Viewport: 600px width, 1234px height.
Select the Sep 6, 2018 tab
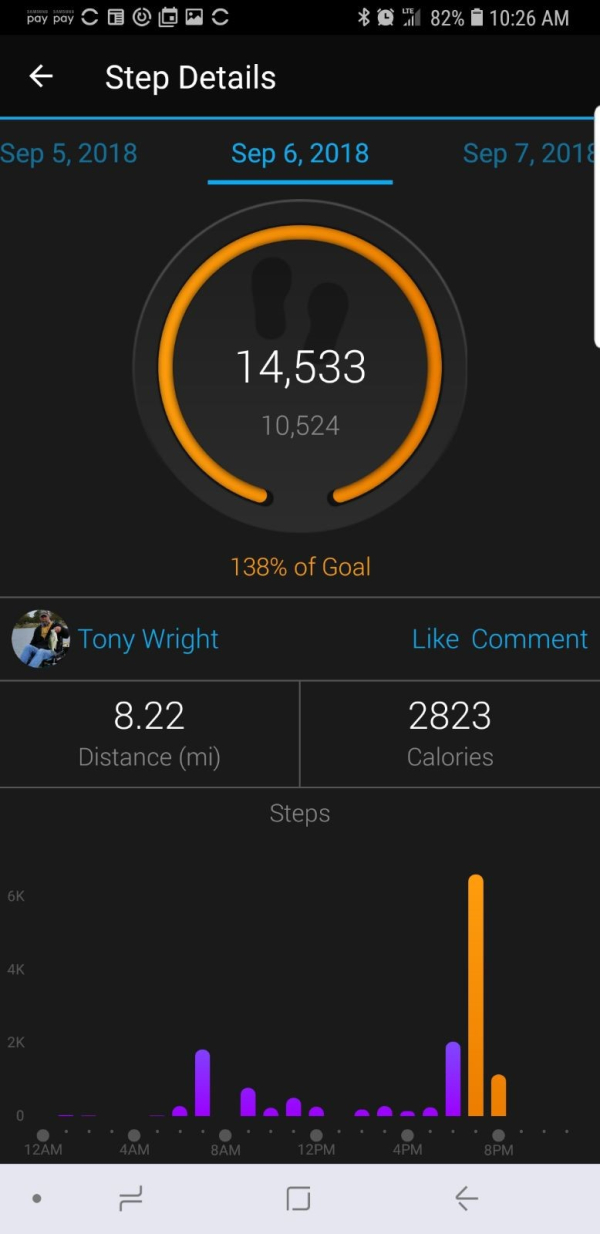tap(300, 154)
